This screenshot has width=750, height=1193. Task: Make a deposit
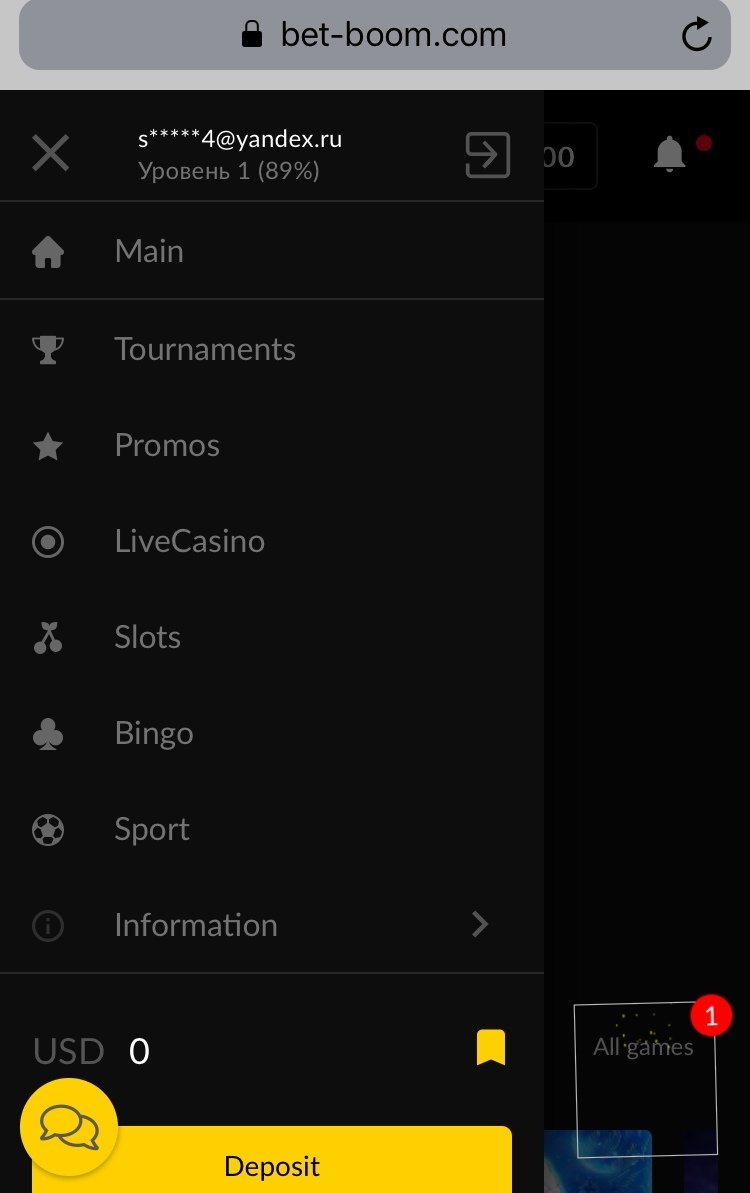272,1165
